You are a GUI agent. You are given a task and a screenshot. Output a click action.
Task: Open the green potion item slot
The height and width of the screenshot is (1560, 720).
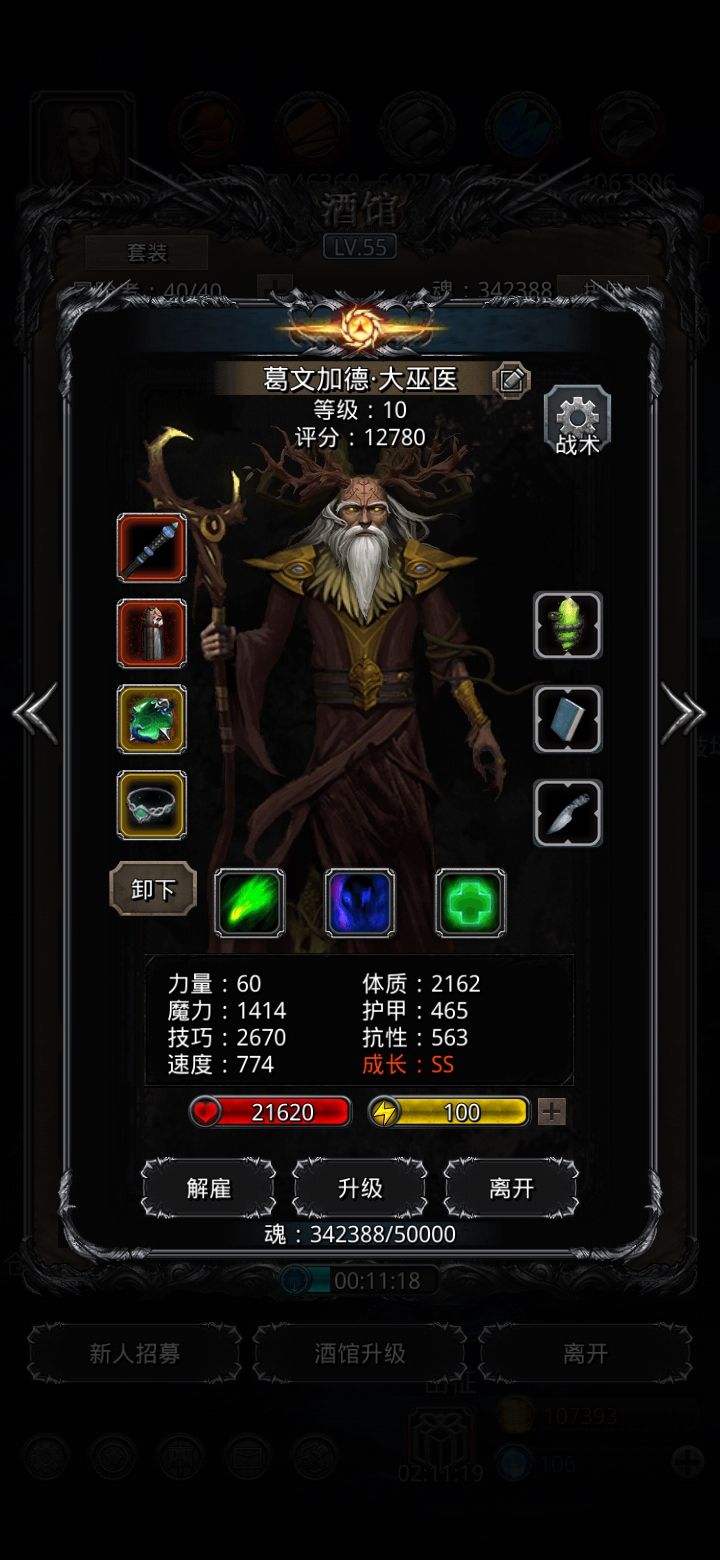[x=568, y=626]
